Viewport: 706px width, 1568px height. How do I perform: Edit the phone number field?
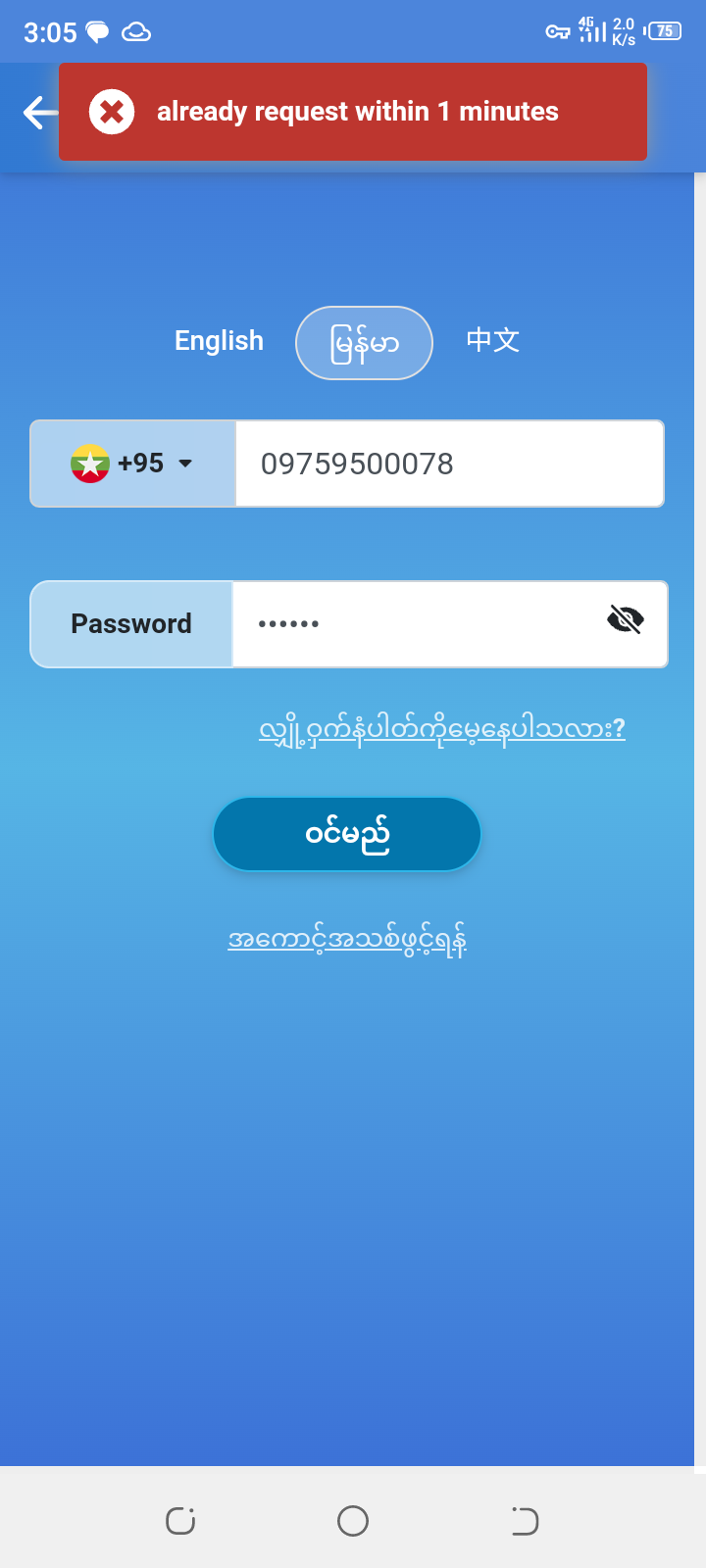point(449,464)
